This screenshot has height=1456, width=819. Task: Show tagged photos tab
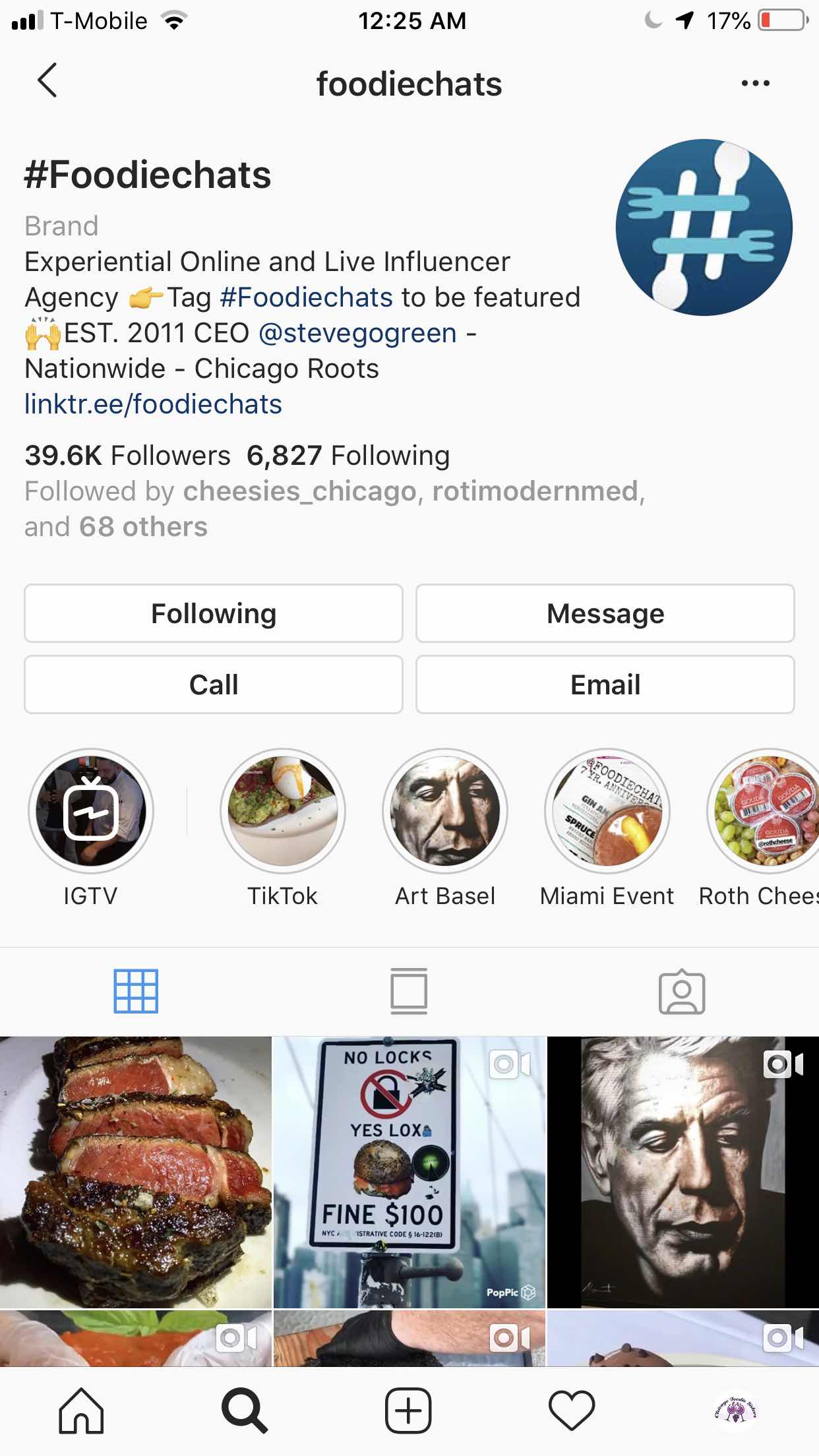click(x=682, y=991)
